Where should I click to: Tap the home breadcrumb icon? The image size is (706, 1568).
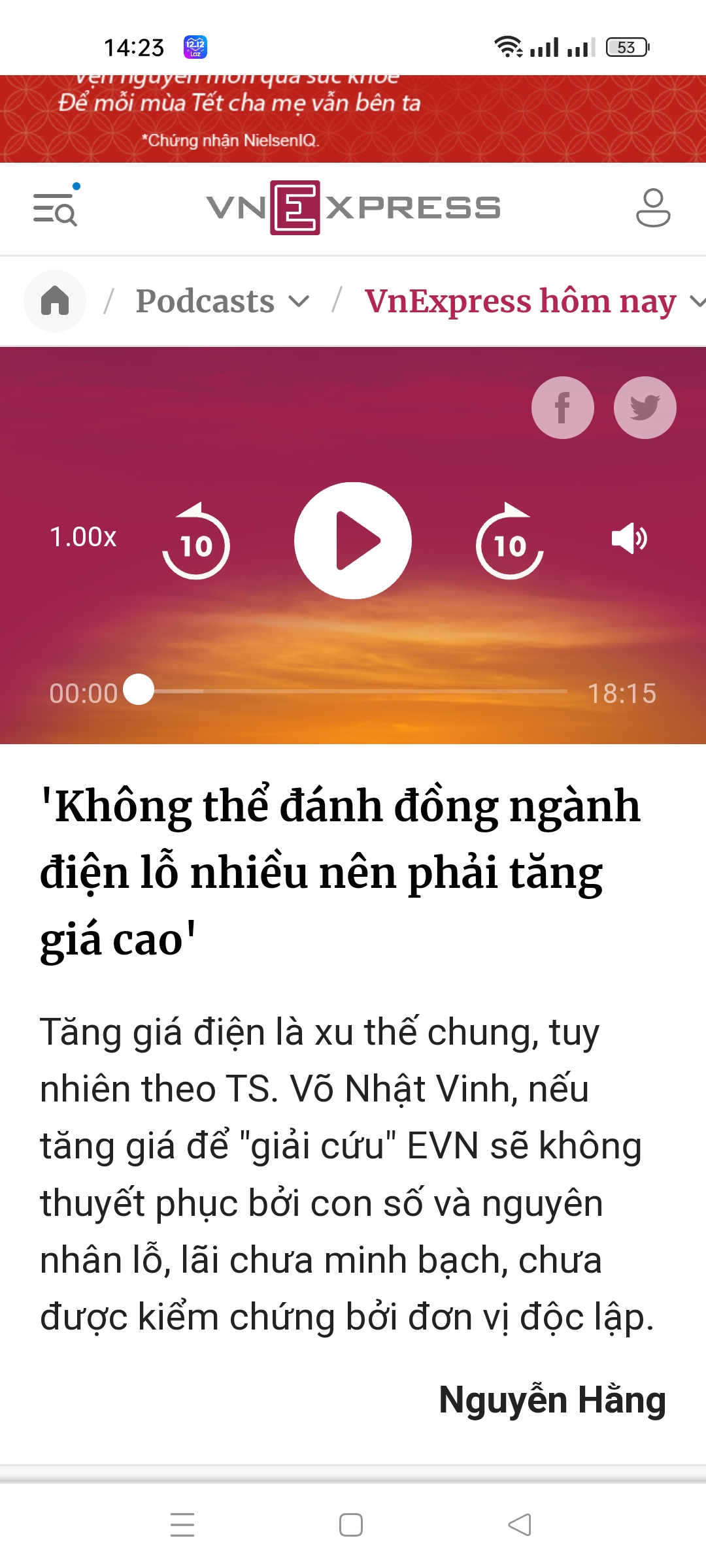tap(55, 301)
